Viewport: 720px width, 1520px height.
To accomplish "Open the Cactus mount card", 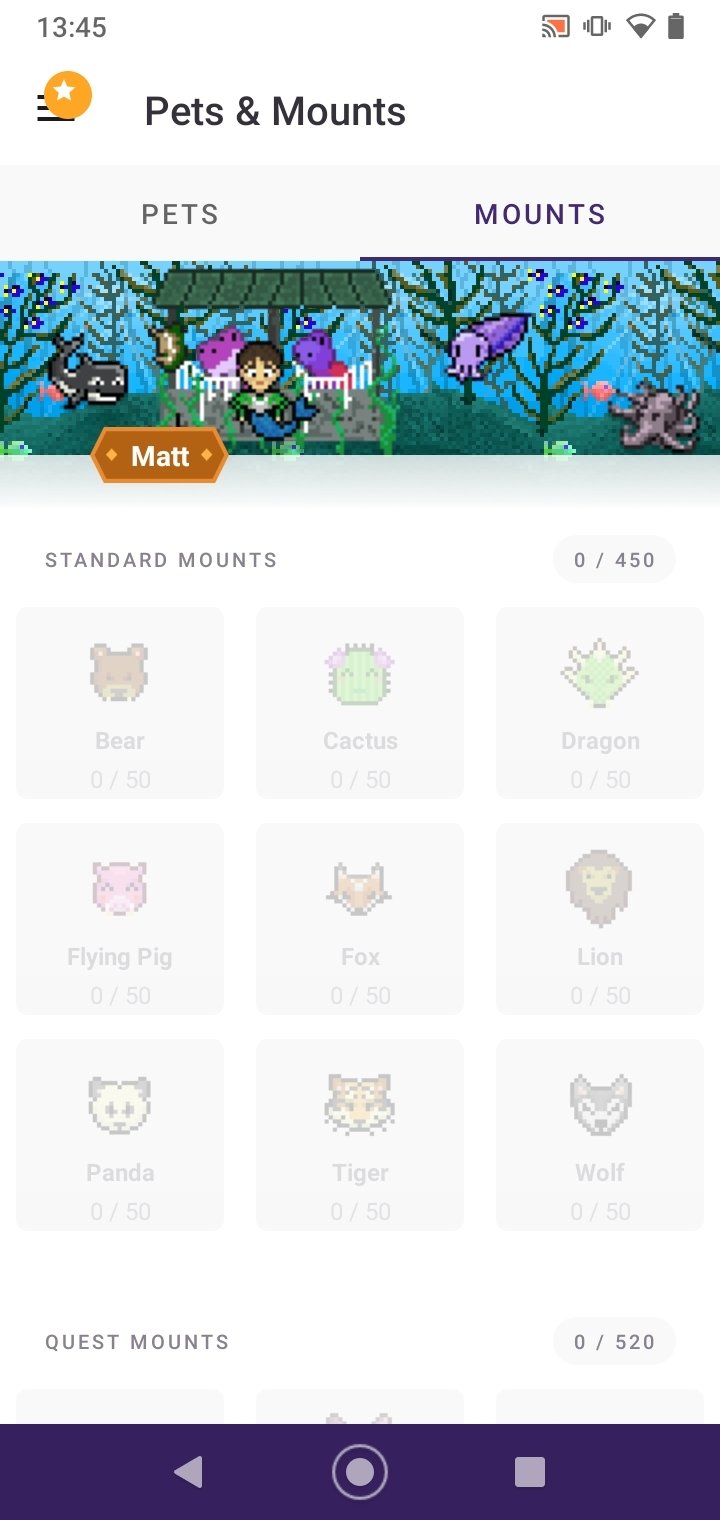I will coord(360,703).
